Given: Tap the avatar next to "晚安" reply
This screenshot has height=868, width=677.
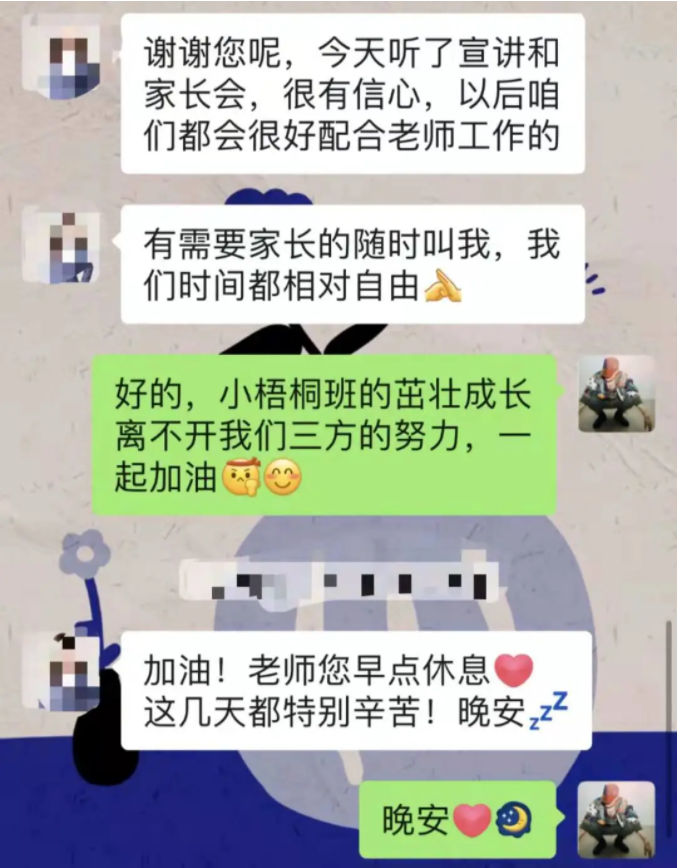Looking at the screenshot, I should click(x=616, y=818).
